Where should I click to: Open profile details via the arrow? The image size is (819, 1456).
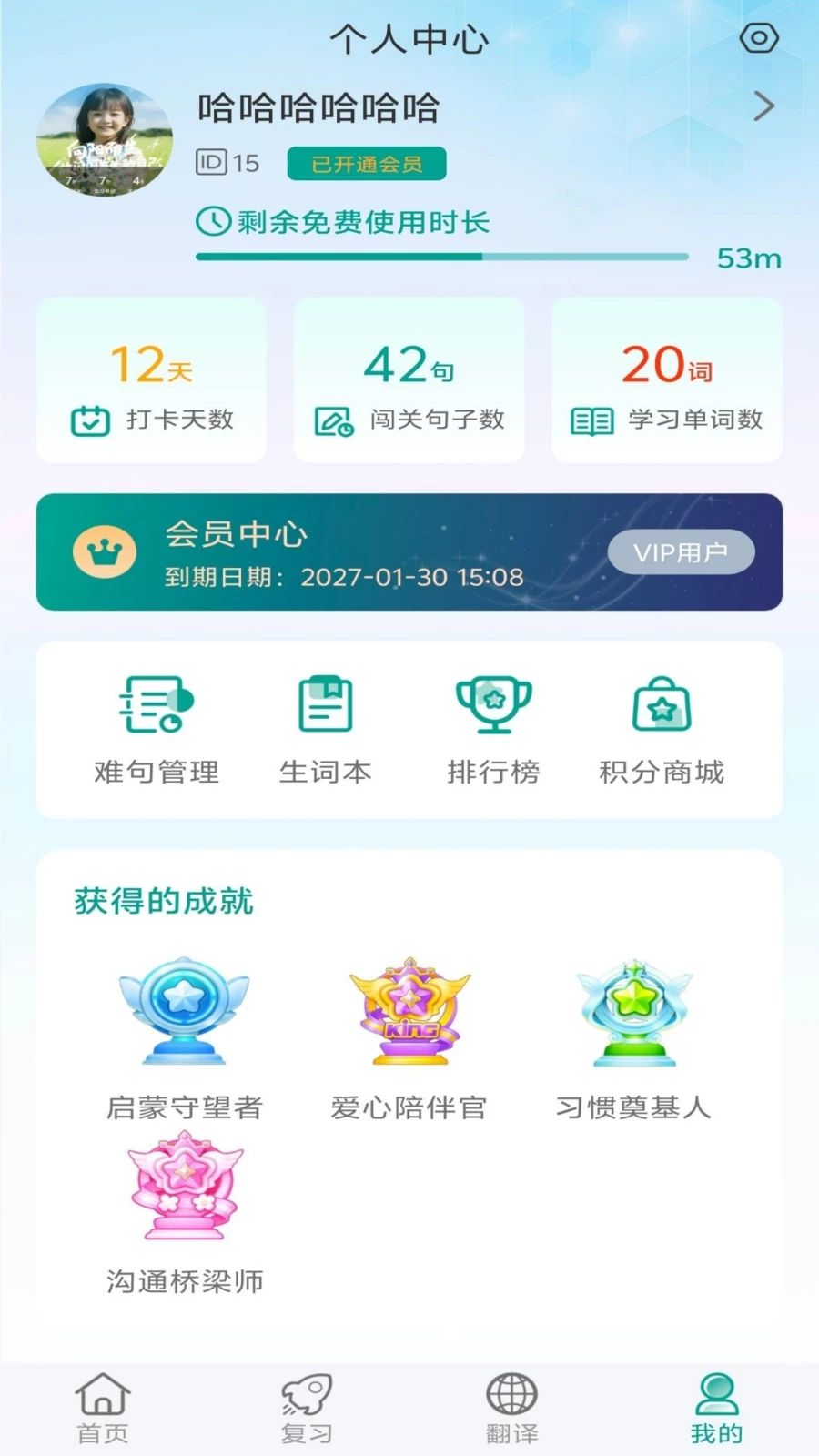(x=763, y=106)
